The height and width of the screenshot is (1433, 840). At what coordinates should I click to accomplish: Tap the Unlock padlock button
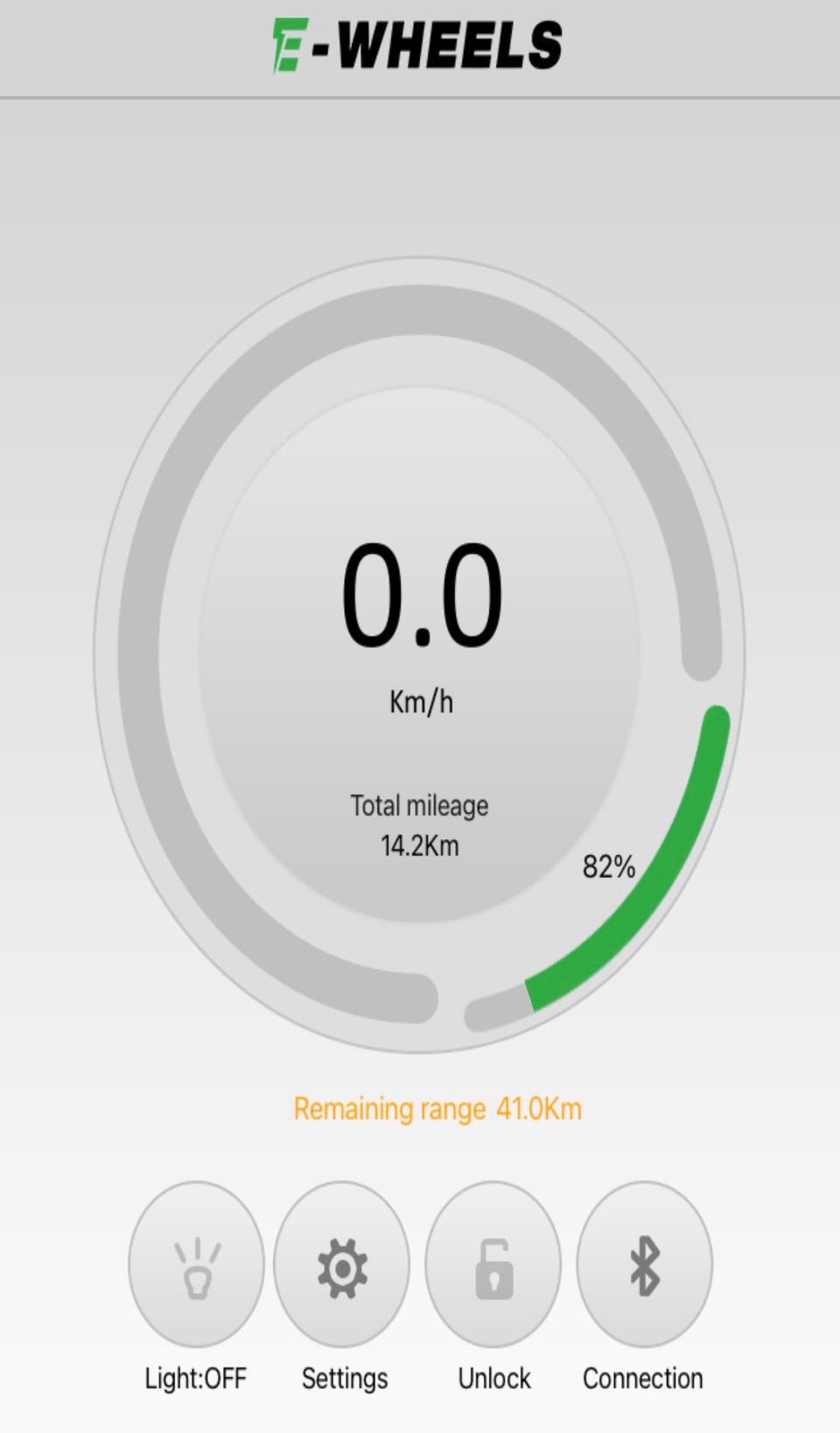tap(493, 1265)
